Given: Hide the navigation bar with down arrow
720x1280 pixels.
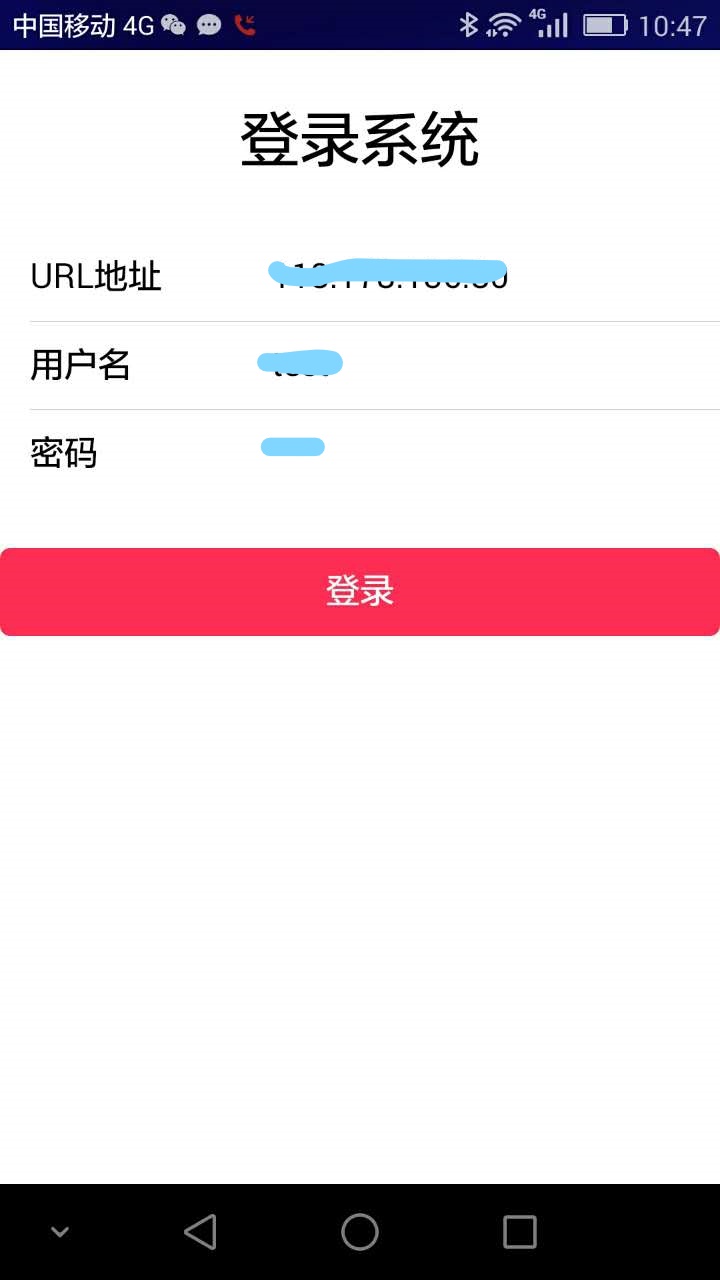Looking at the screenshot, I should coord(60,1231).
